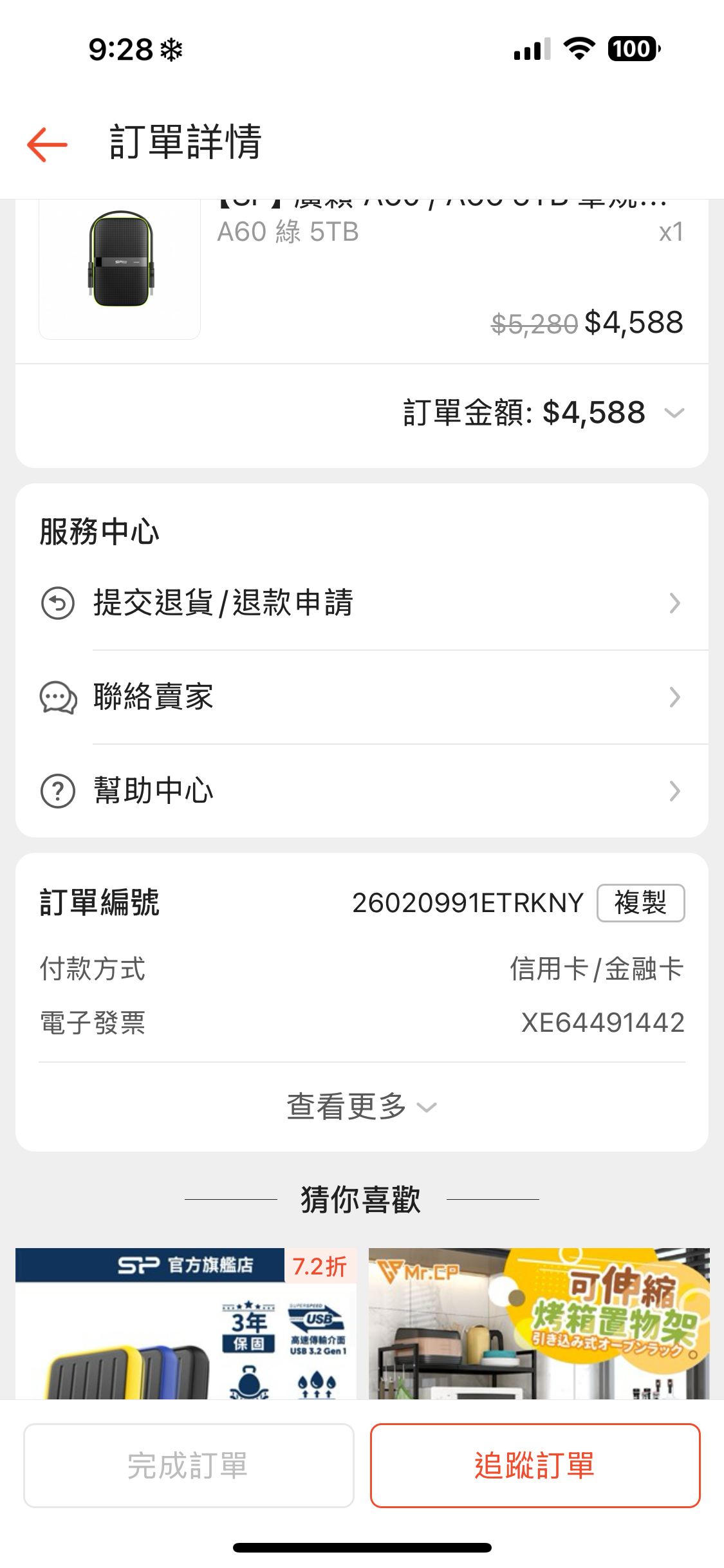Expand the 訂單金額 breakdown chevron
This screenshot has width=724, height=1568.
tap(674, 413)
